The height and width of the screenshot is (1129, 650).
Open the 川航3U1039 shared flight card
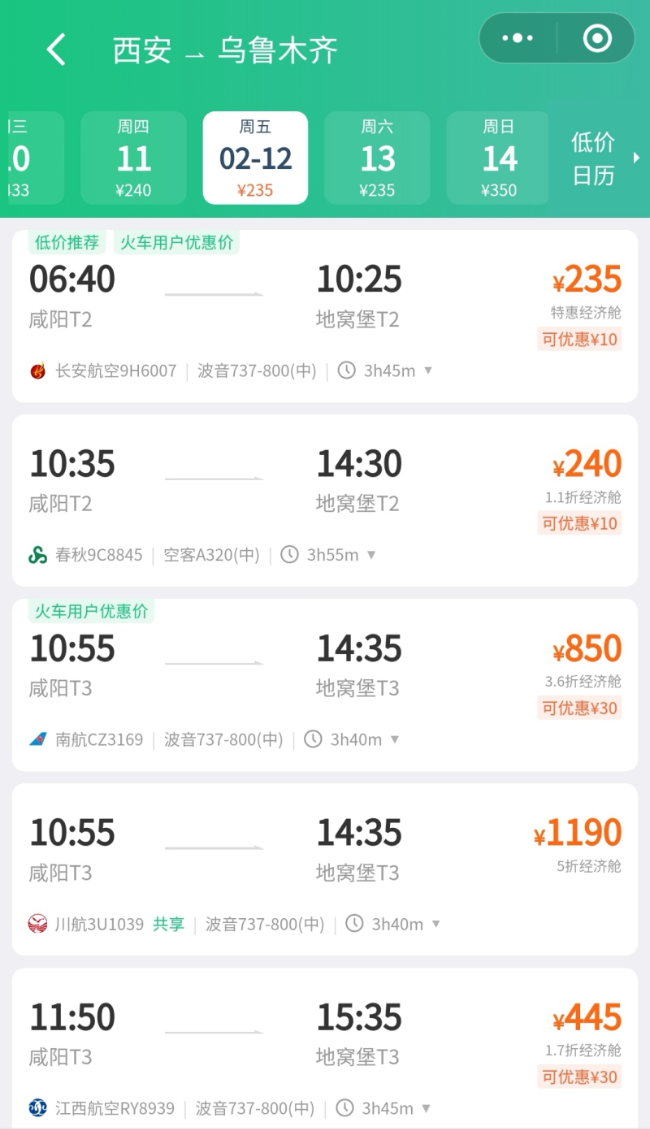(x=325, y=869)
